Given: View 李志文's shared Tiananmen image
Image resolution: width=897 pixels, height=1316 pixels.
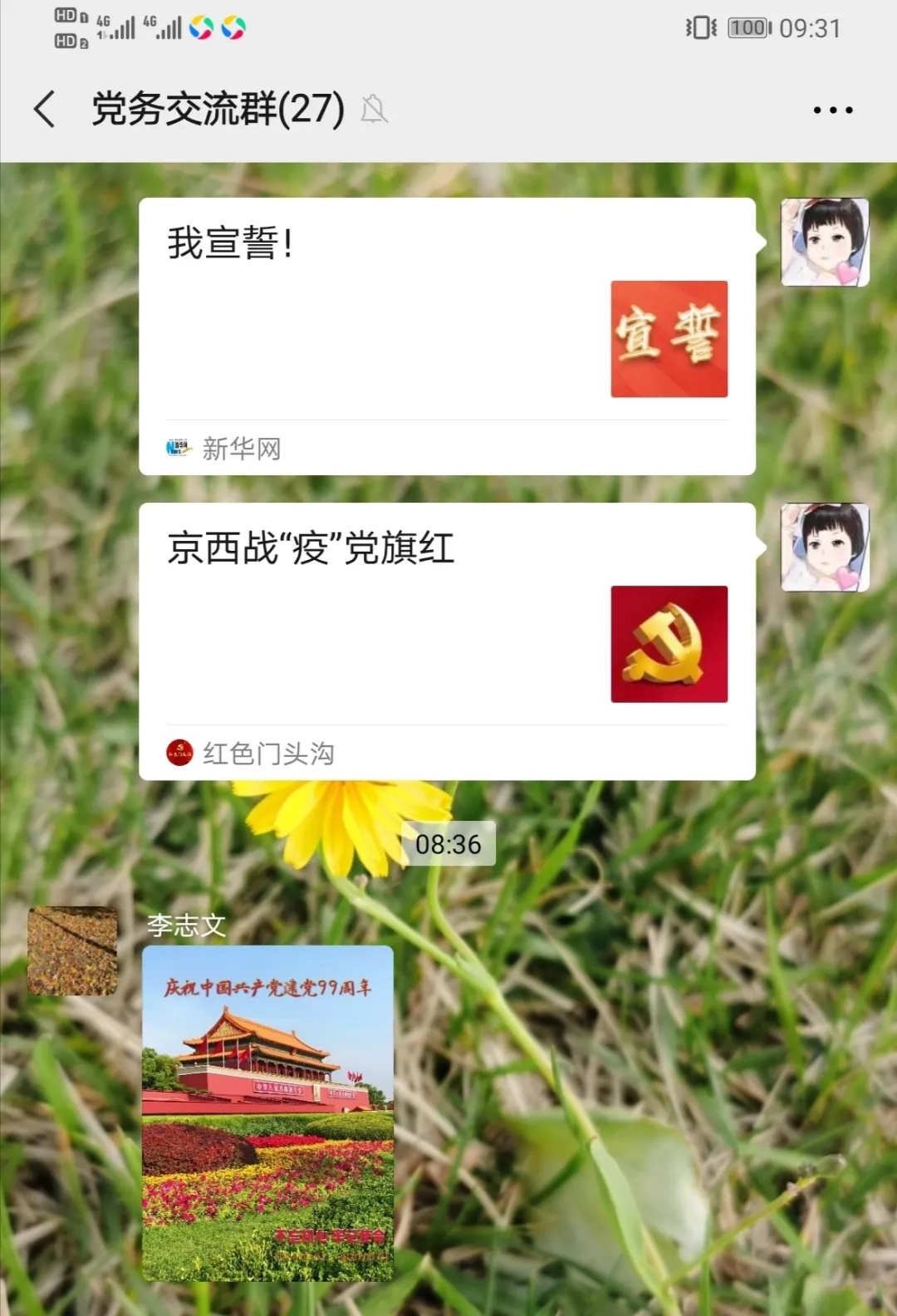Looking at the screenshot, I should [267, 1113].
